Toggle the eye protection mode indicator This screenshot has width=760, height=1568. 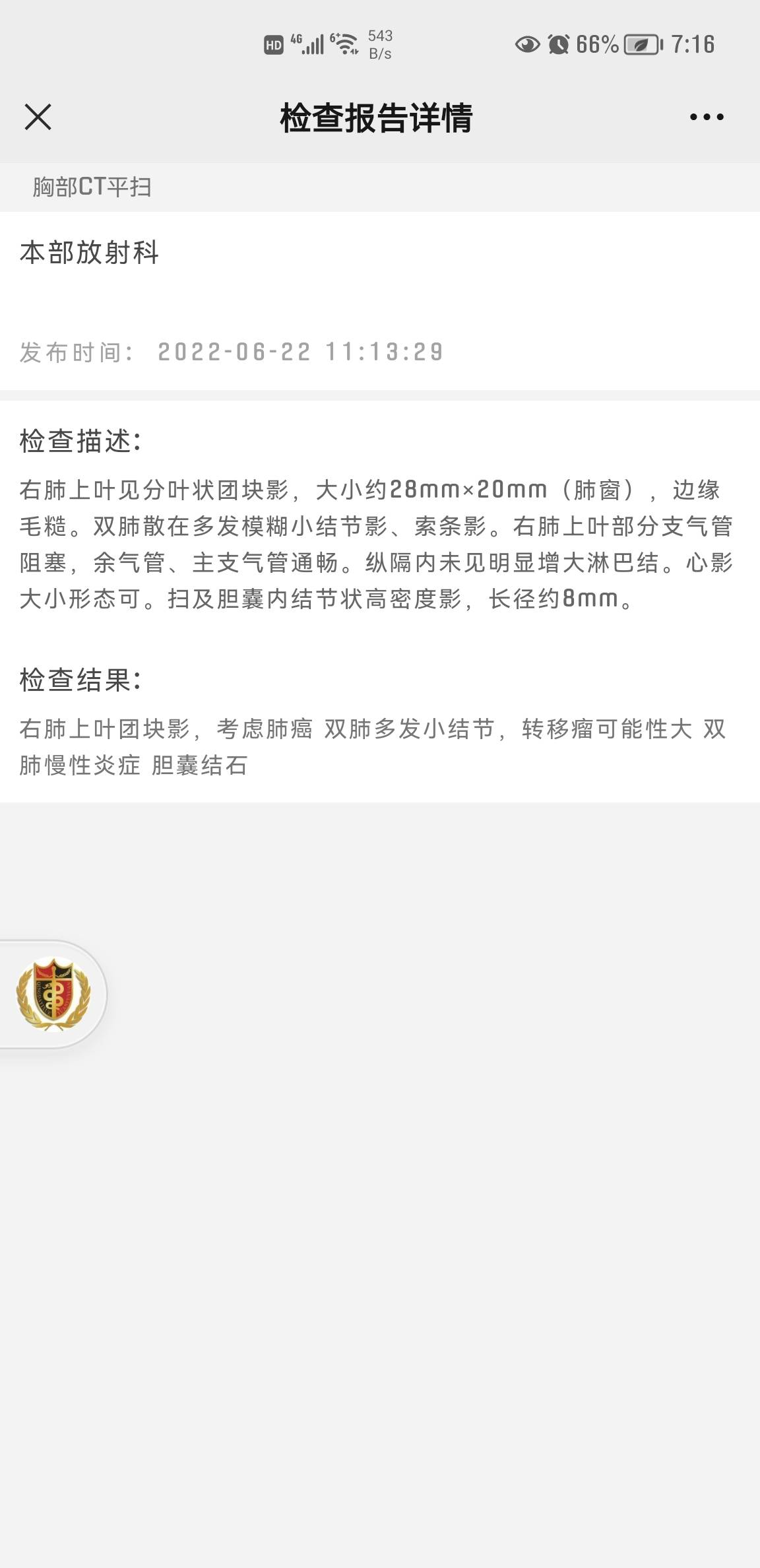pyautogui.click(x=527, y=45)
